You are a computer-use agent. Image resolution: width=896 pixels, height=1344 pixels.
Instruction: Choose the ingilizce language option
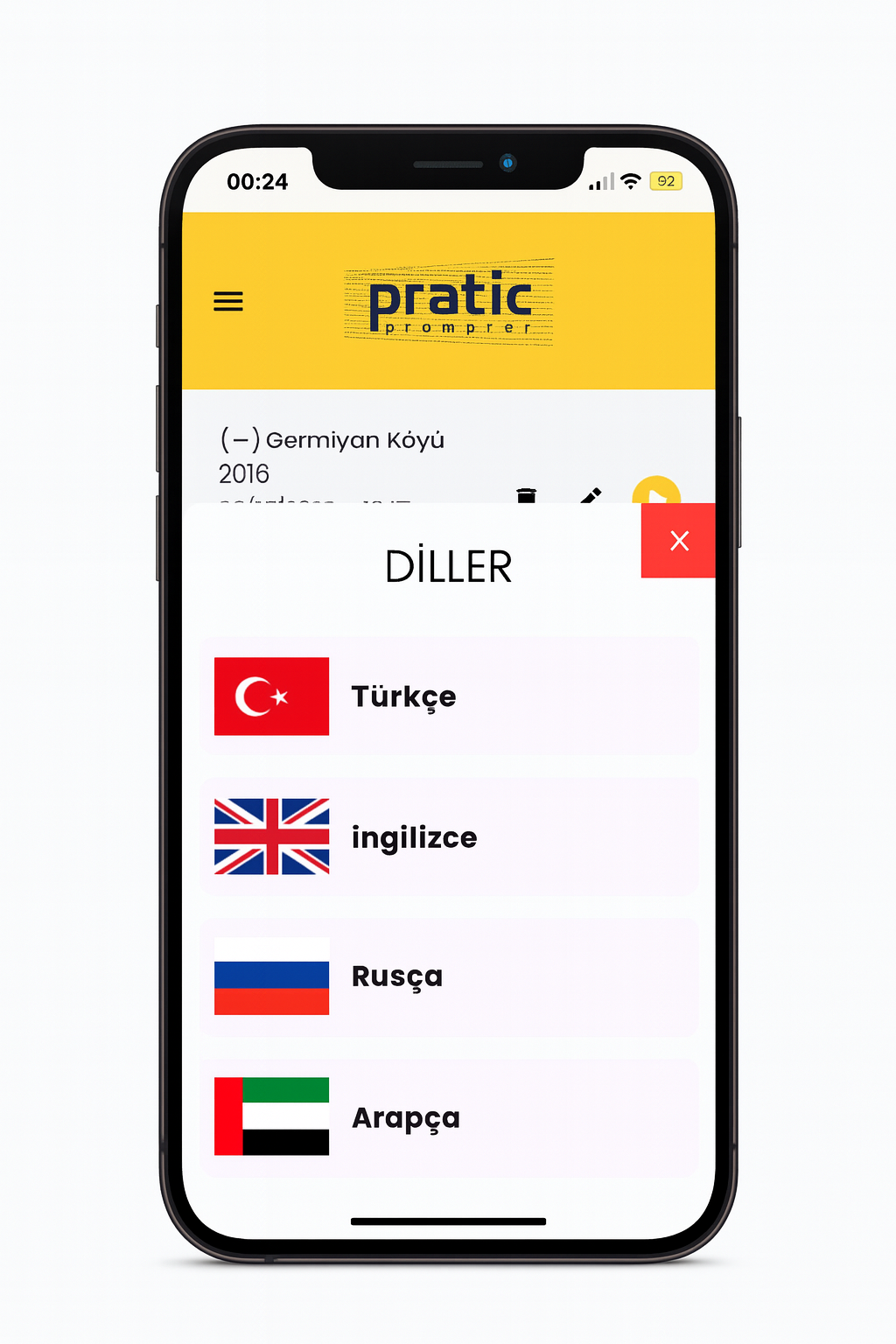click(448, 837)
